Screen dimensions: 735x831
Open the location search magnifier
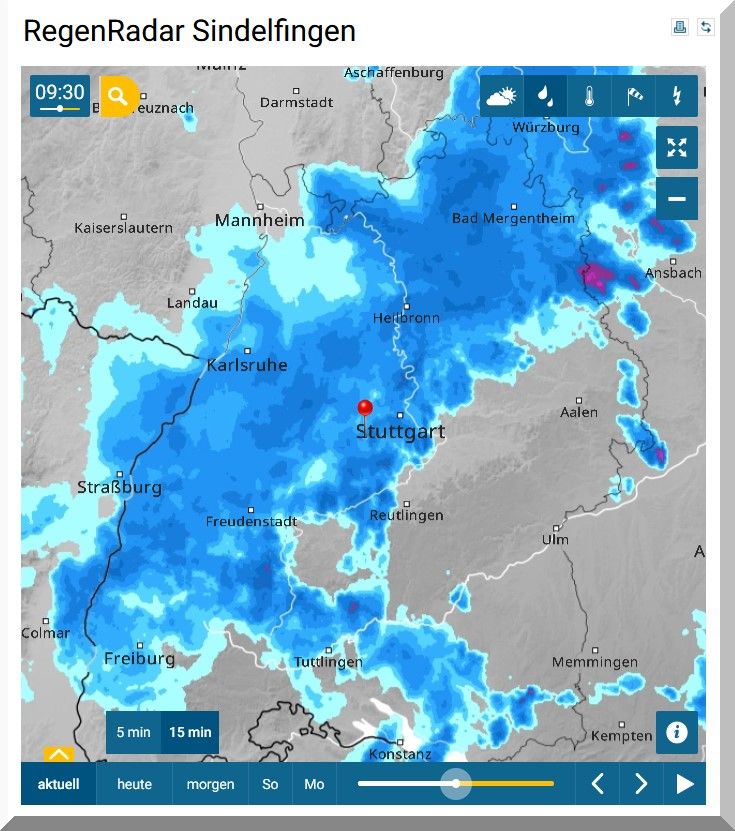(118, 97)
